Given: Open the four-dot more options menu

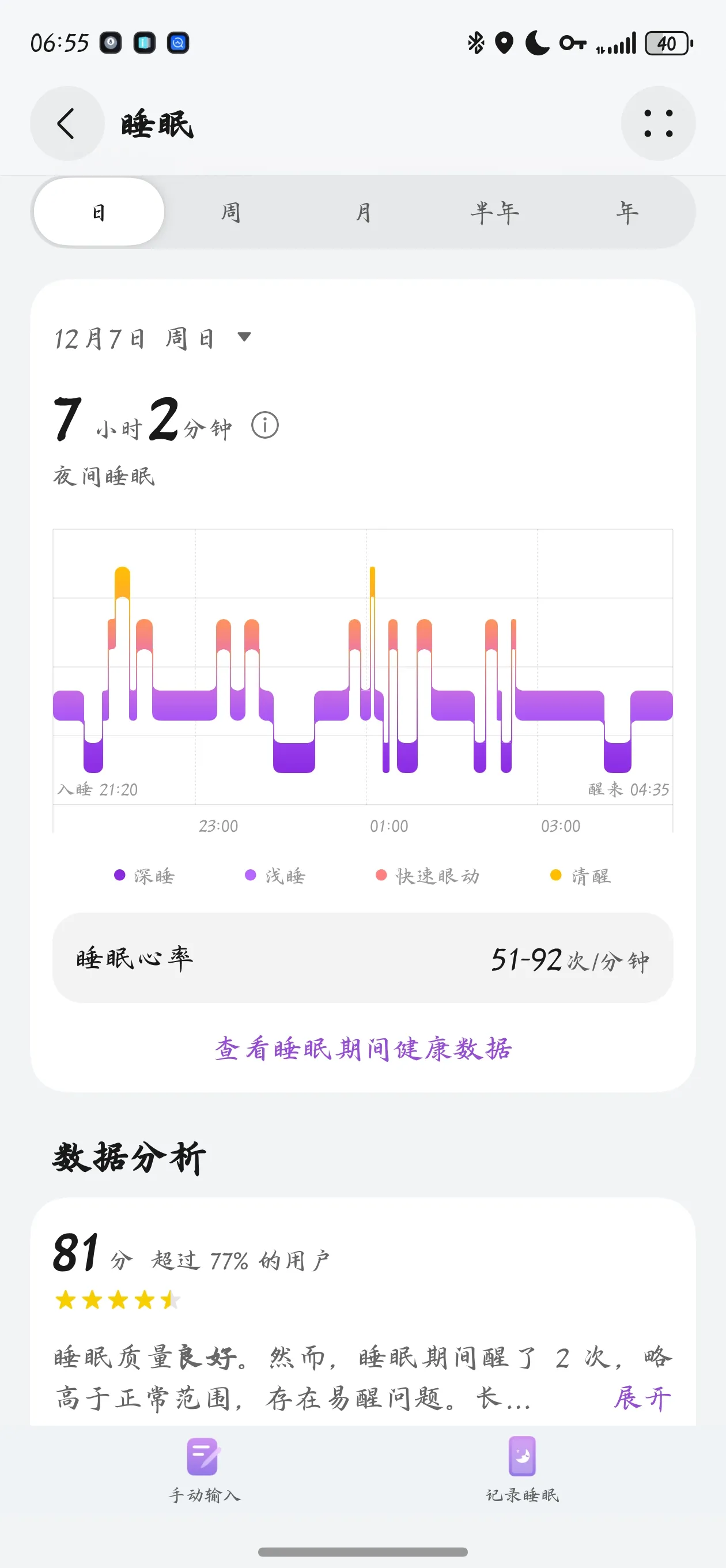Looking at the screenshot, I should click(658, 124).
